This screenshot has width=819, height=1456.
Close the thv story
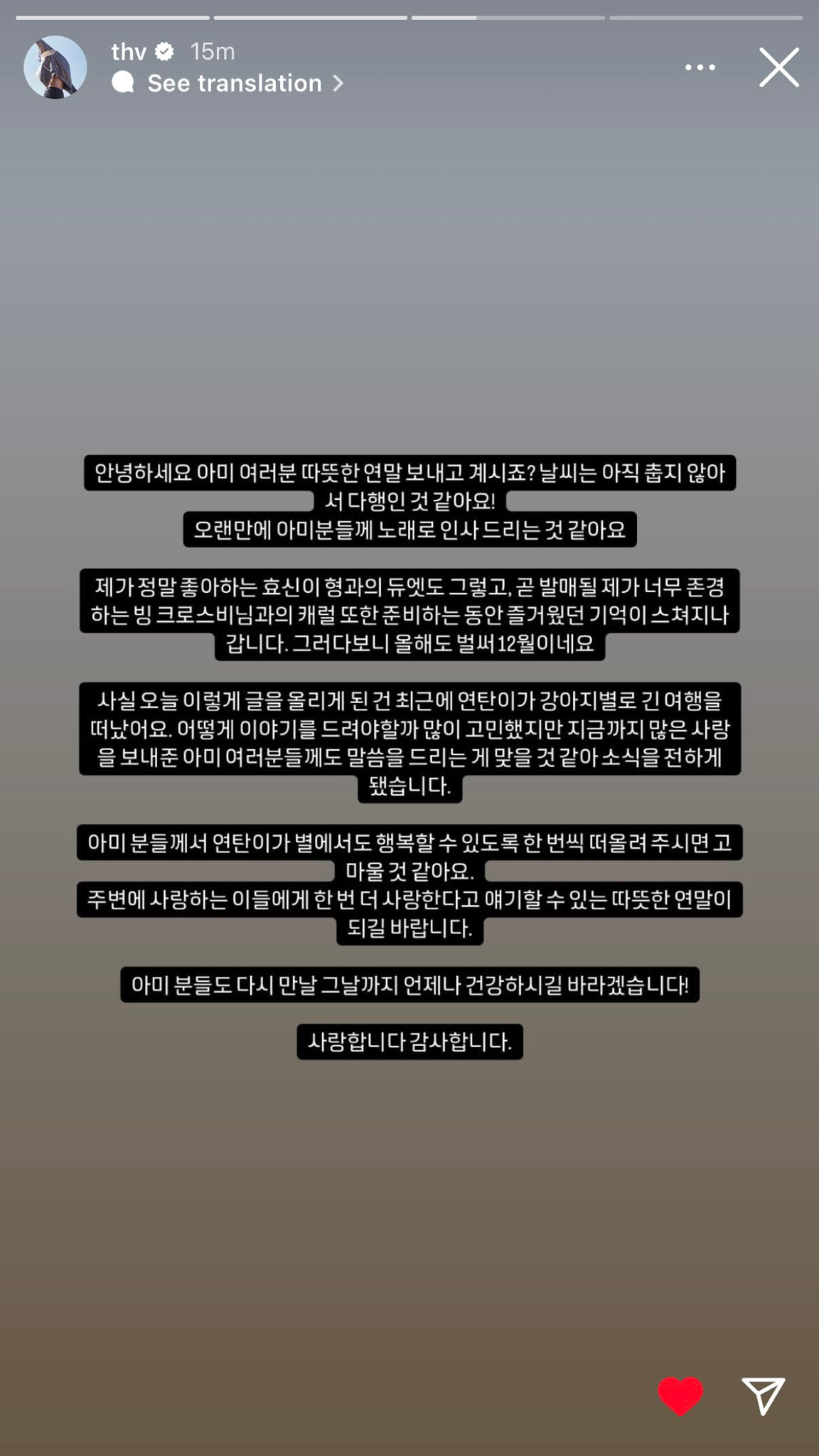tap(778, 68)
